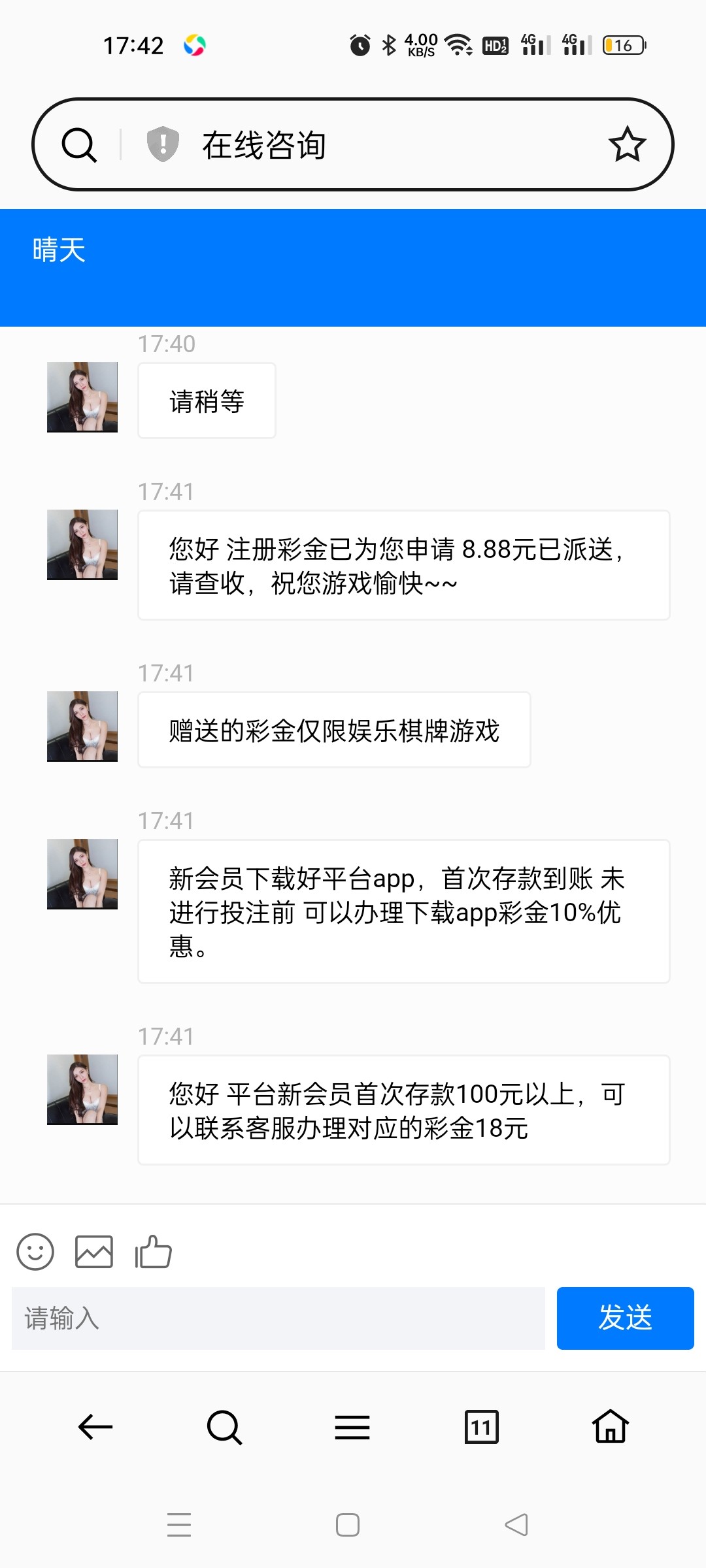This screenshot has height=1568, width=706.
Task: Focus the 请输入 message input field
Action: coord(278,1318)
